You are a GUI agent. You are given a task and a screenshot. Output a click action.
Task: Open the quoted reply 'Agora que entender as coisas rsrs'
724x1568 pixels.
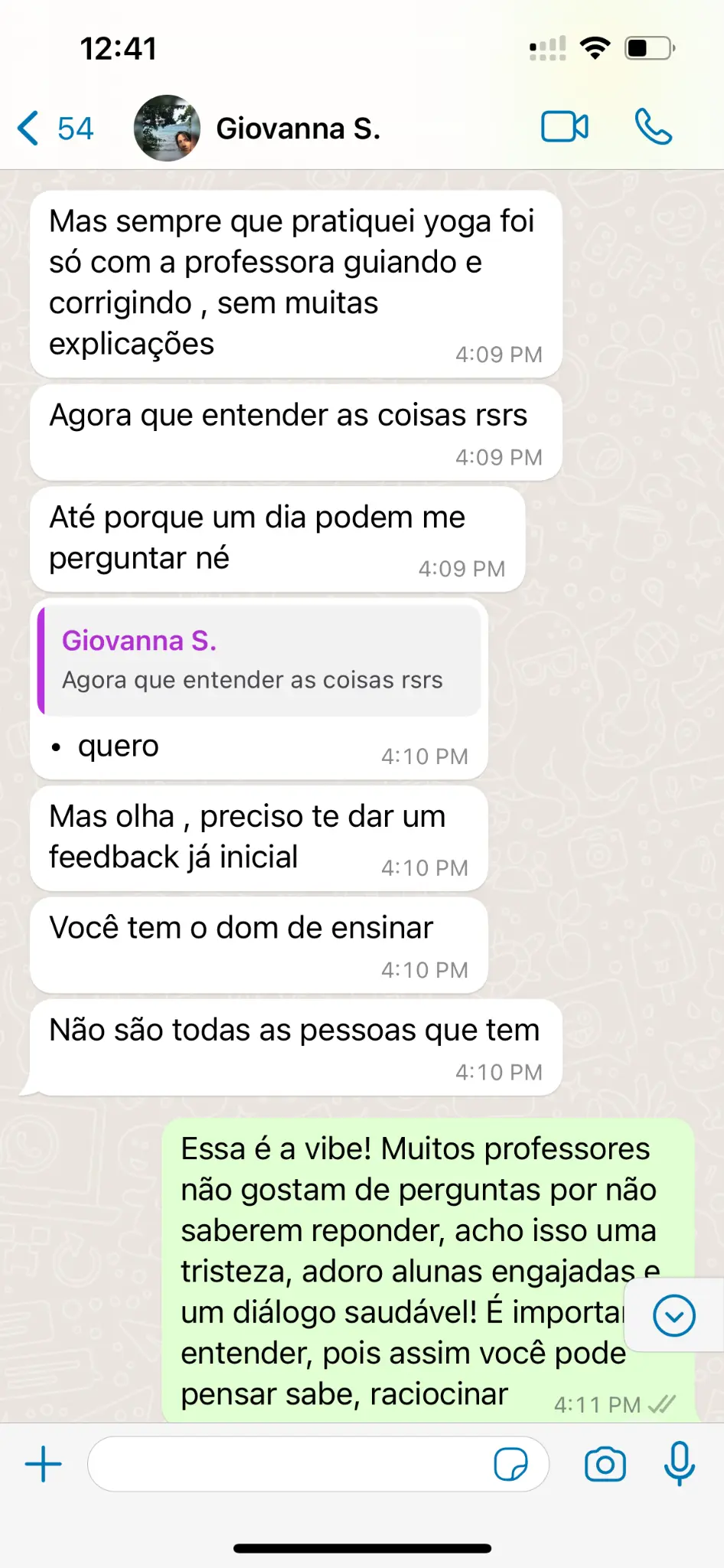[260, 661]
